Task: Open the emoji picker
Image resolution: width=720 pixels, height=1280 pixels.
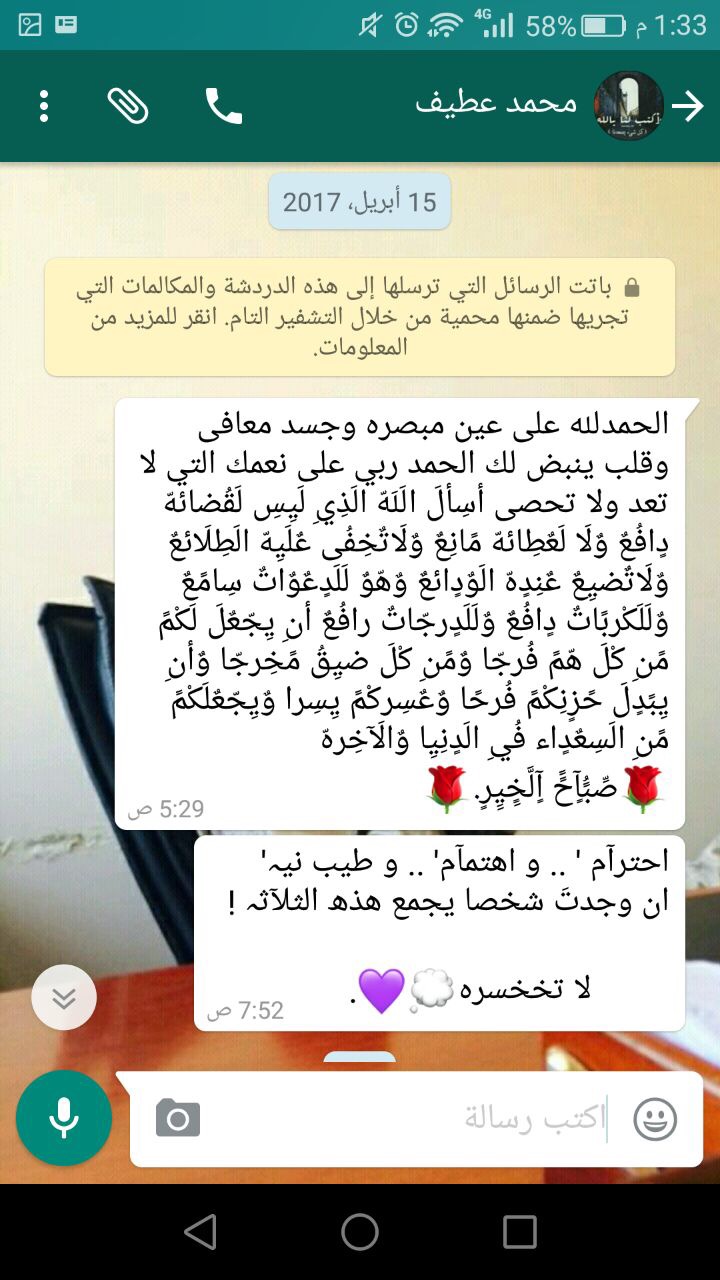Action: pos(655,1118)
